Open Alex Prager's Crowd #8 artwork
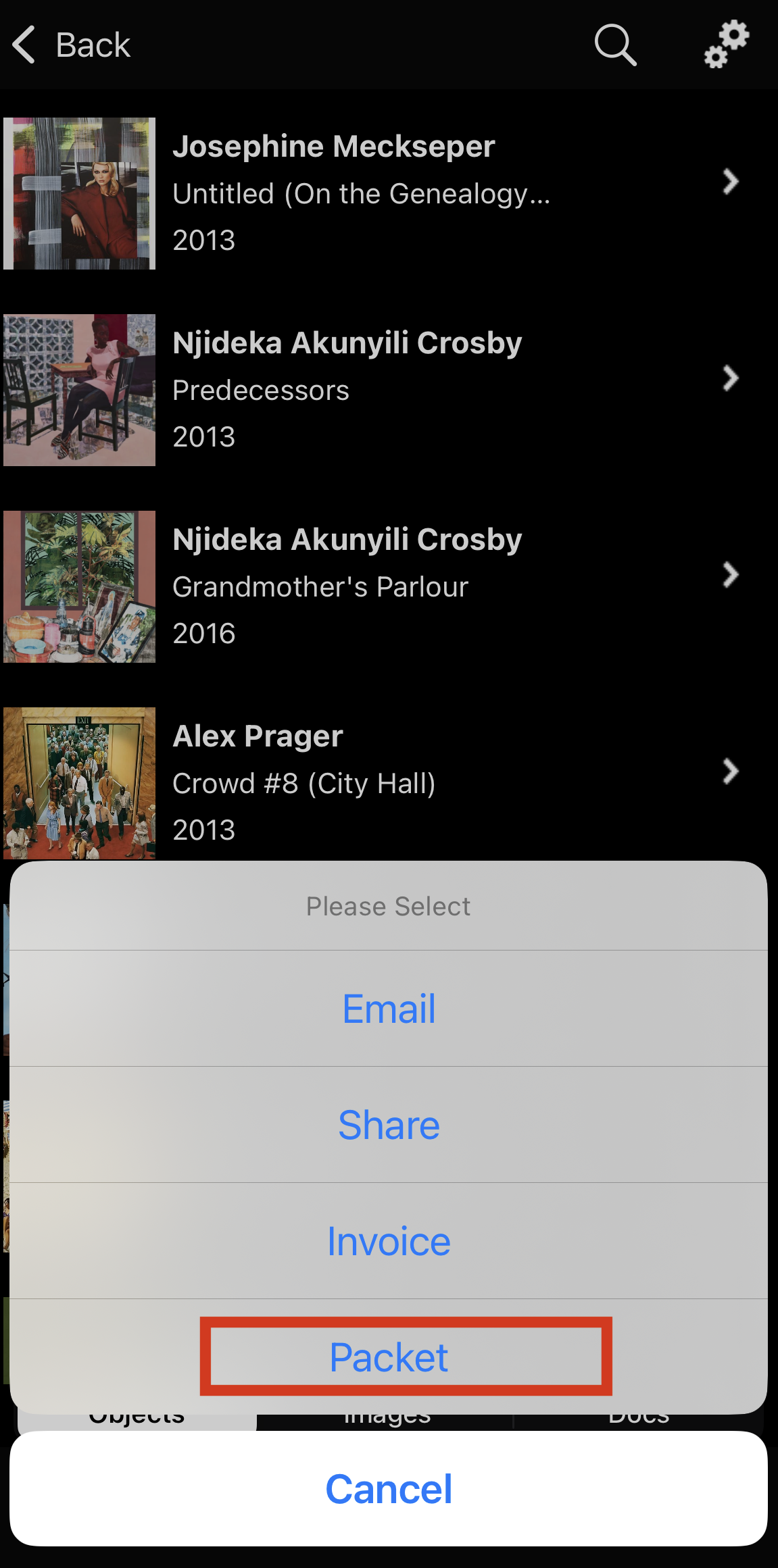The height and width of the screenshot is (1568, 778). (389, 782)
